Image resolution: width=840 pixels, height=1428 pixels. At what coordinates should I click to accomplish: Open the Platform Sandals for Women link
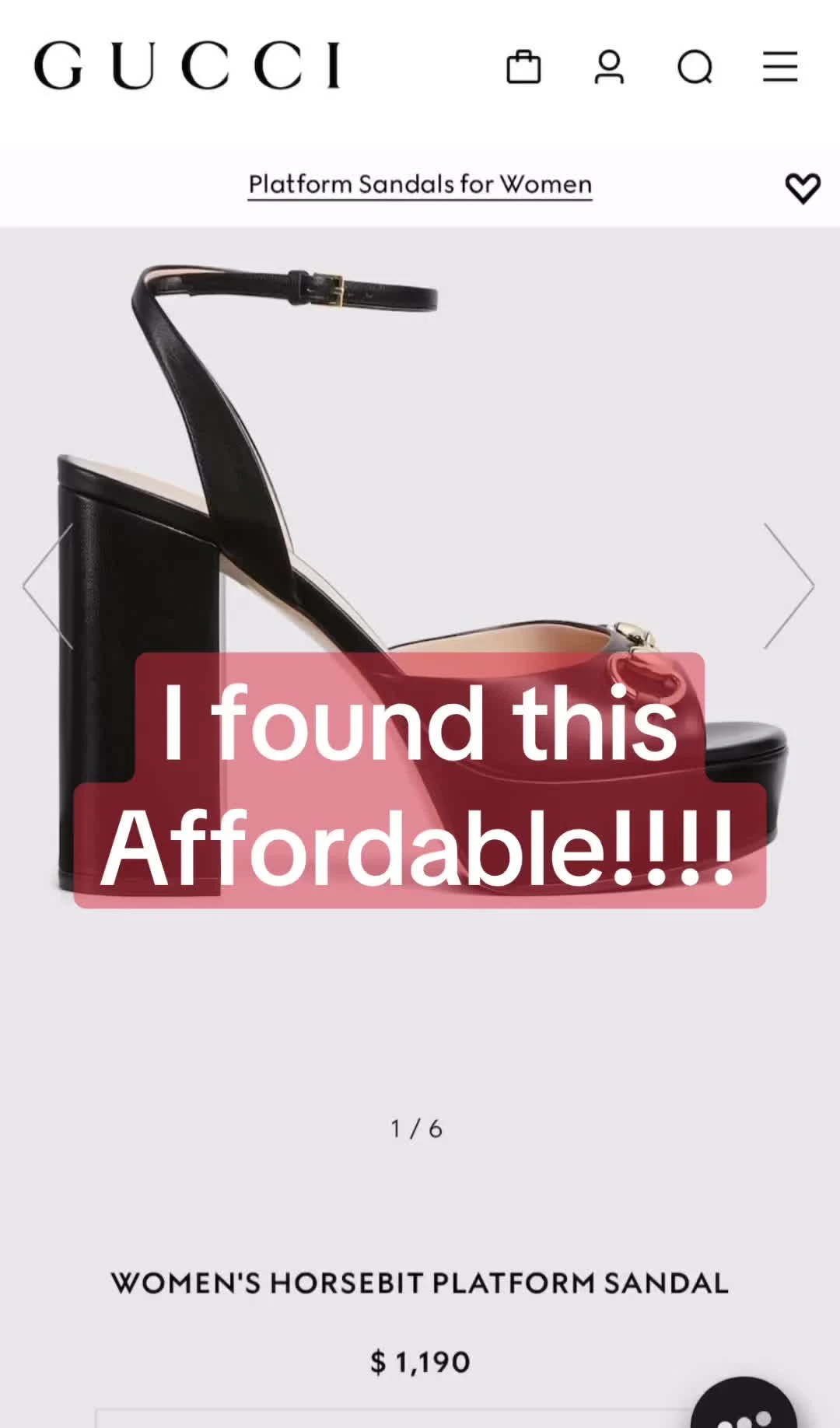(420, 184)
